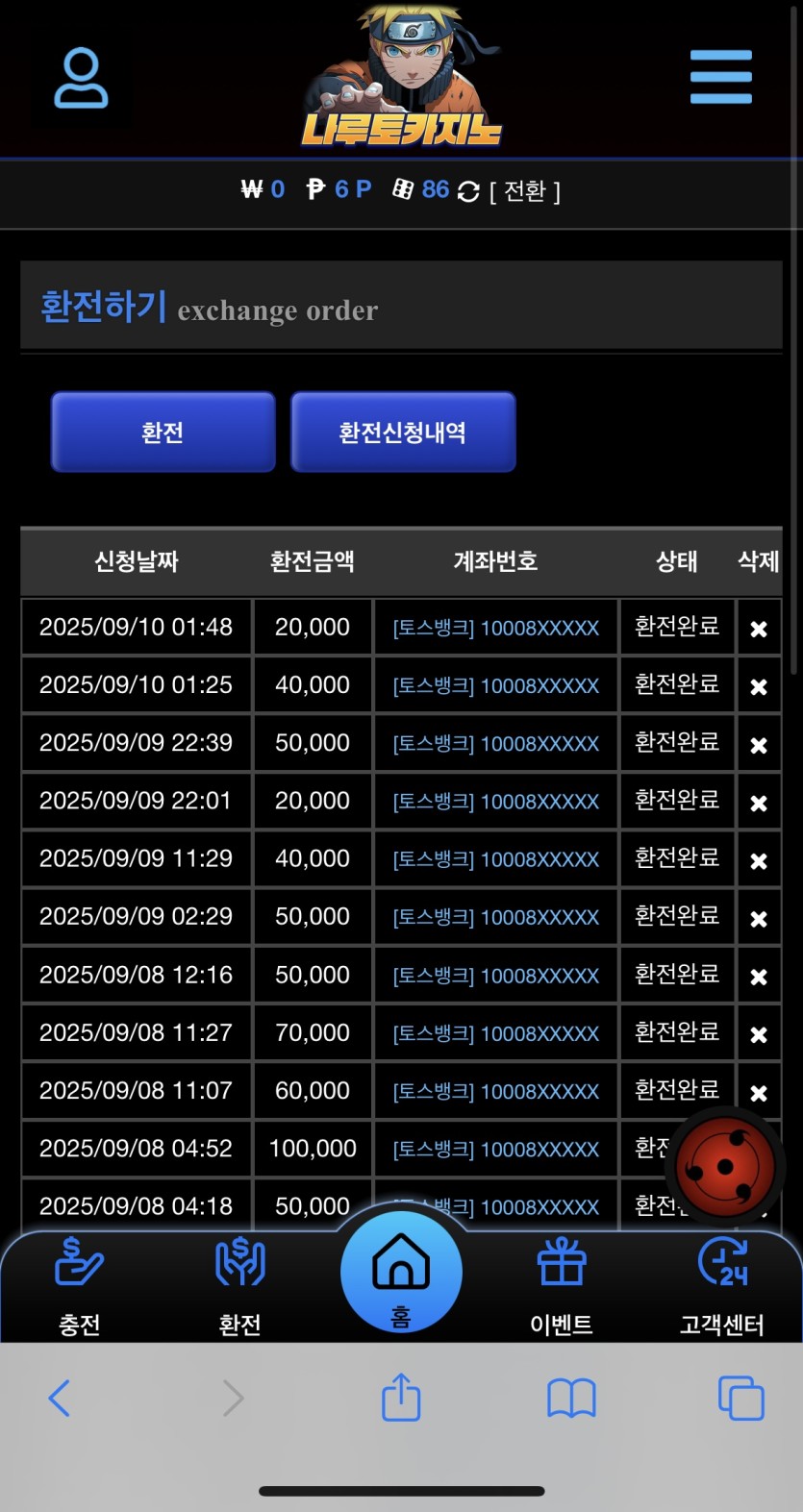Delete the 2025/09/09 11:29 record
This screenshot has width=803, height=1512.
click(759, 860)
